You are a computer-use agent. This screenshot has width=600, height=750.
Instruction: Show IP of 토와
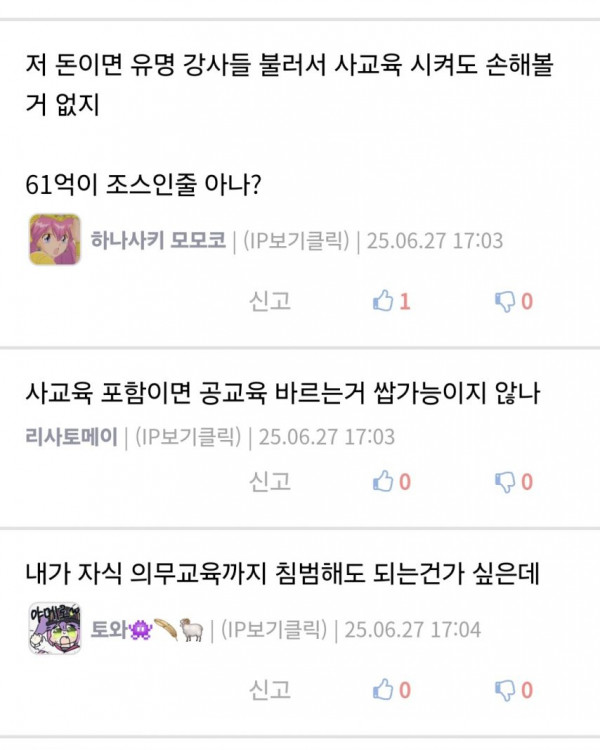tap(274, 629)
